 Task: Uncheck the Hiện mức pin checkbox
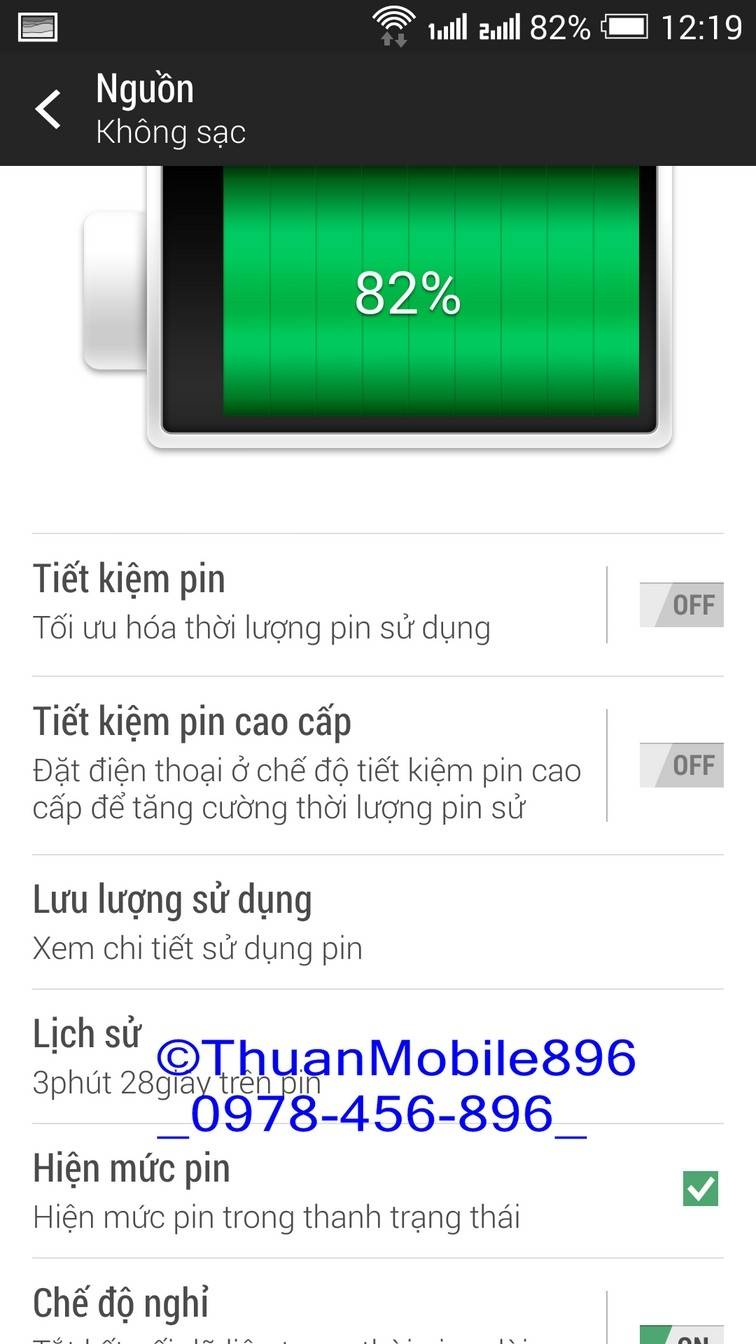[x=700, y=1189]
